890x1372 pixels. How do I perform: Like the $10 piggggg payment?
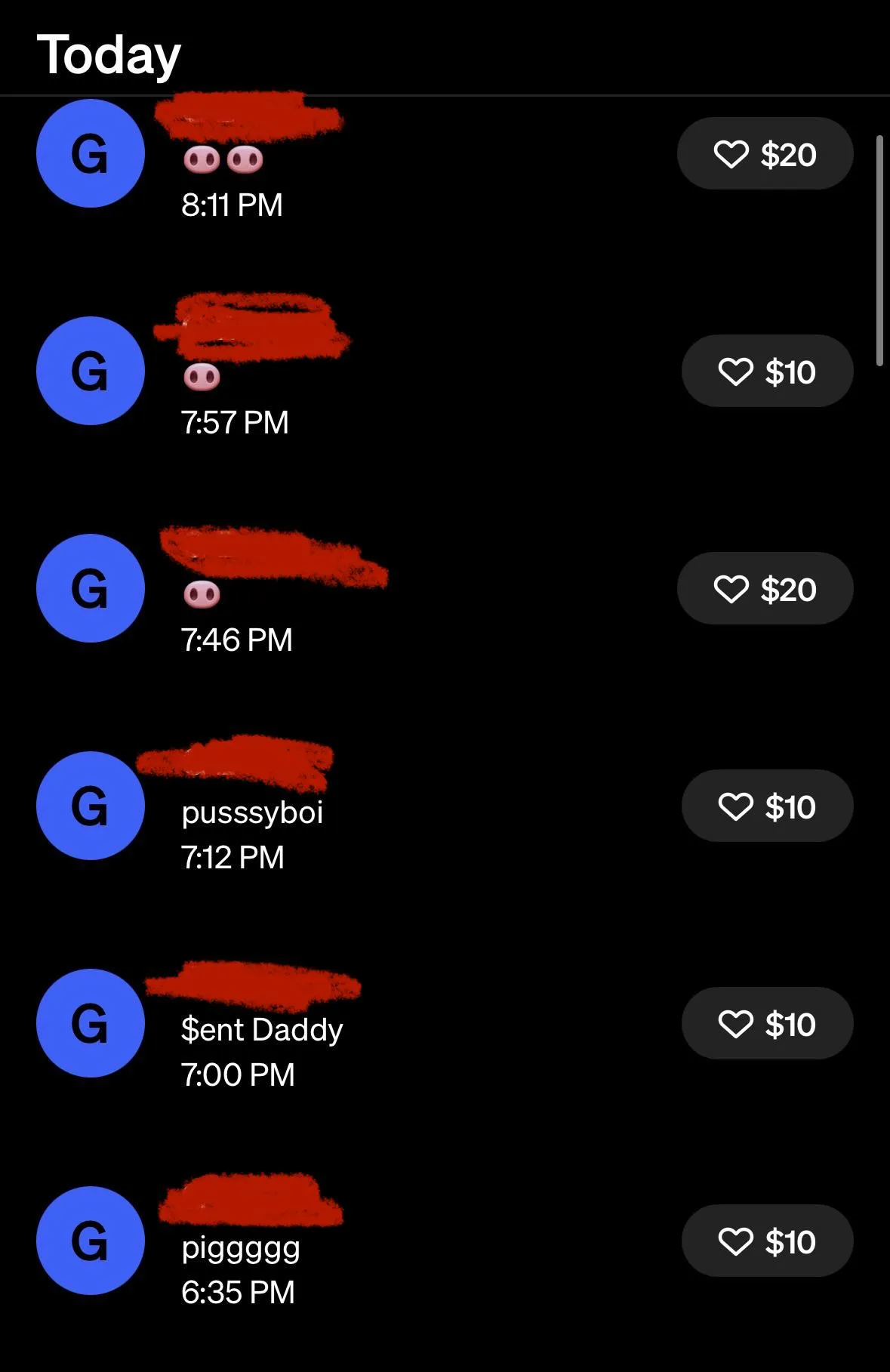[735, 1241]
